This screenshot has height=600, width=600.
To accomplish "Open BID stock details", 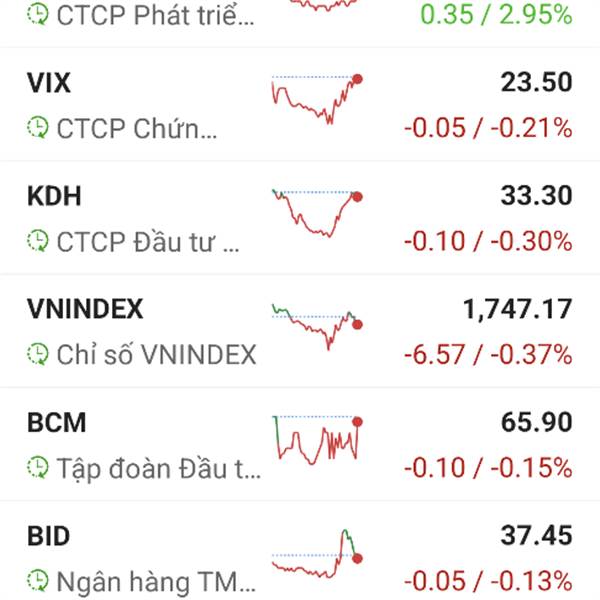I will (300, 557).
